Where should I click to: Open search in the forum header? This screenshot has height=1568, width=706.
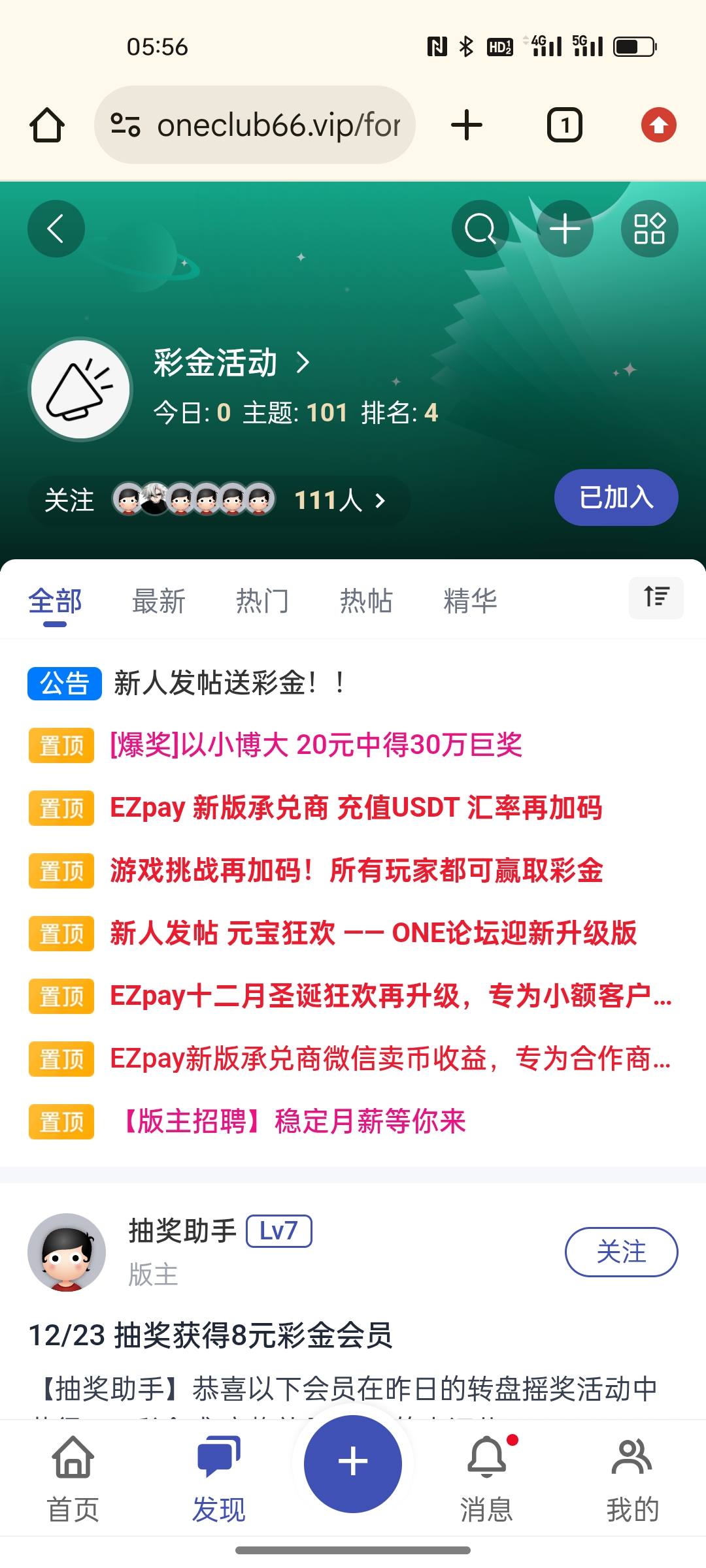coord(480,229)
